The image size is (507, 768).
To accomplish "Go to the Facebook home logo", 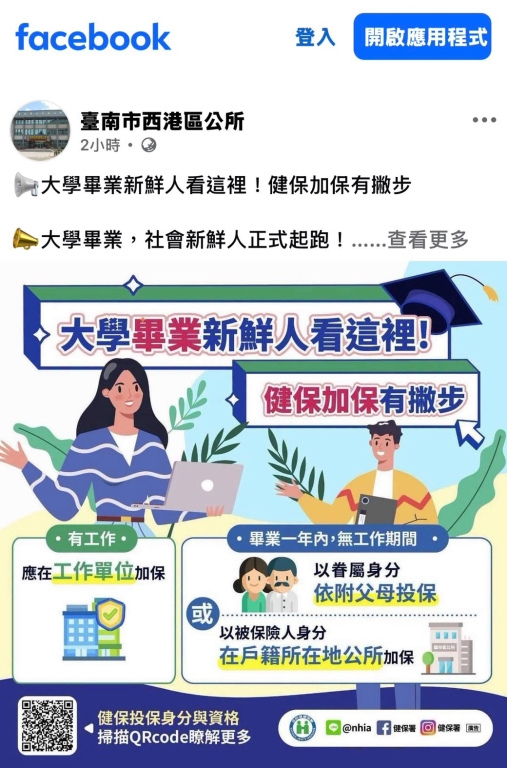I will [93, 37].
